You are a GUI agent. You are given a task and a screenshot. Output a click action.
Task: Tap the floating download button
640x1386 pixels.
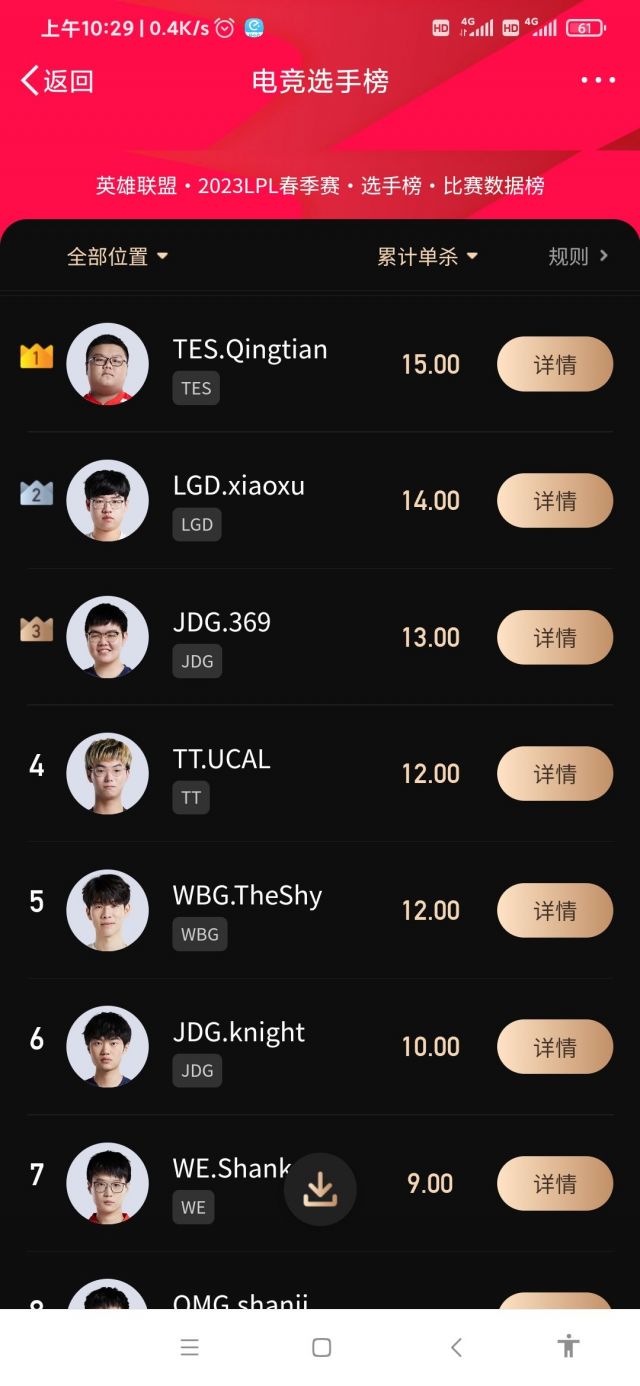coord(320,1189)
